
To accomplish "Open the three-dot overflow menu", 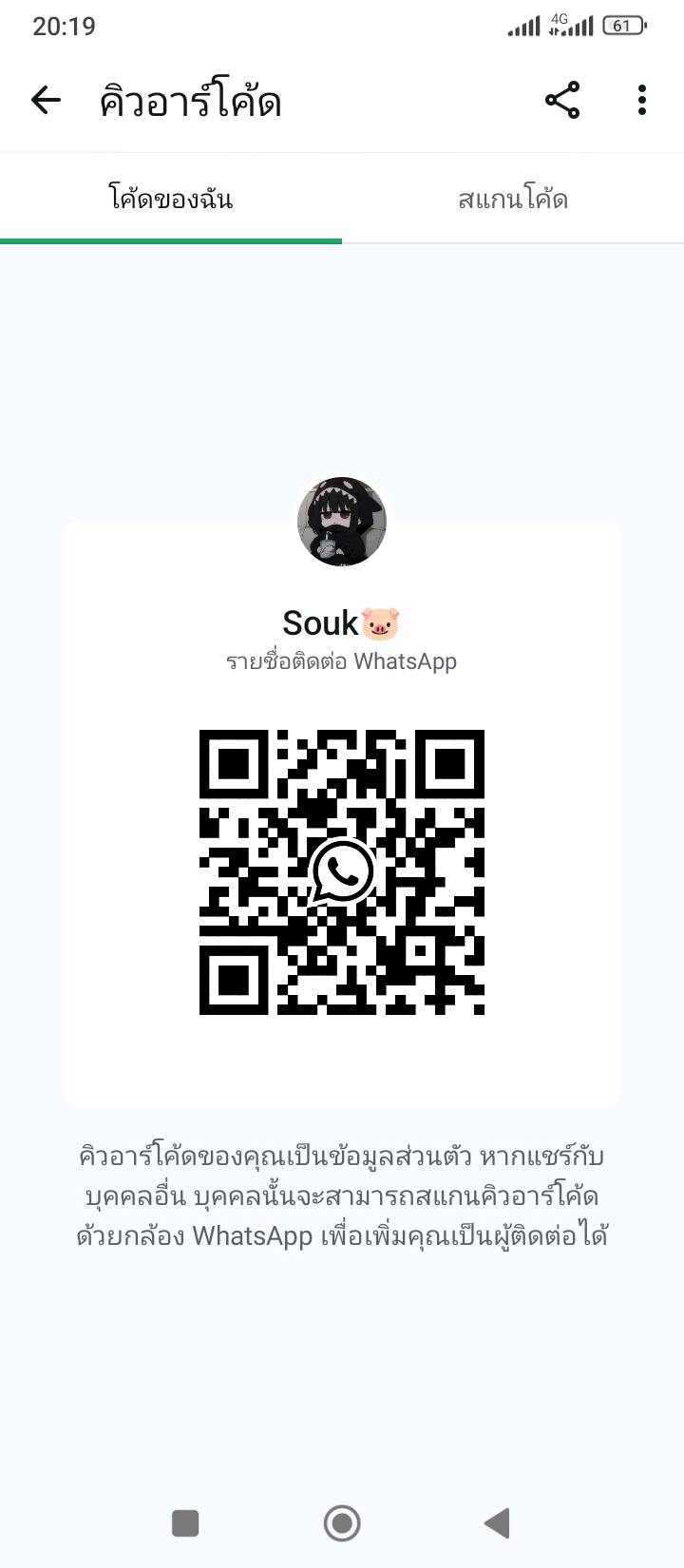I will point(642,100).
